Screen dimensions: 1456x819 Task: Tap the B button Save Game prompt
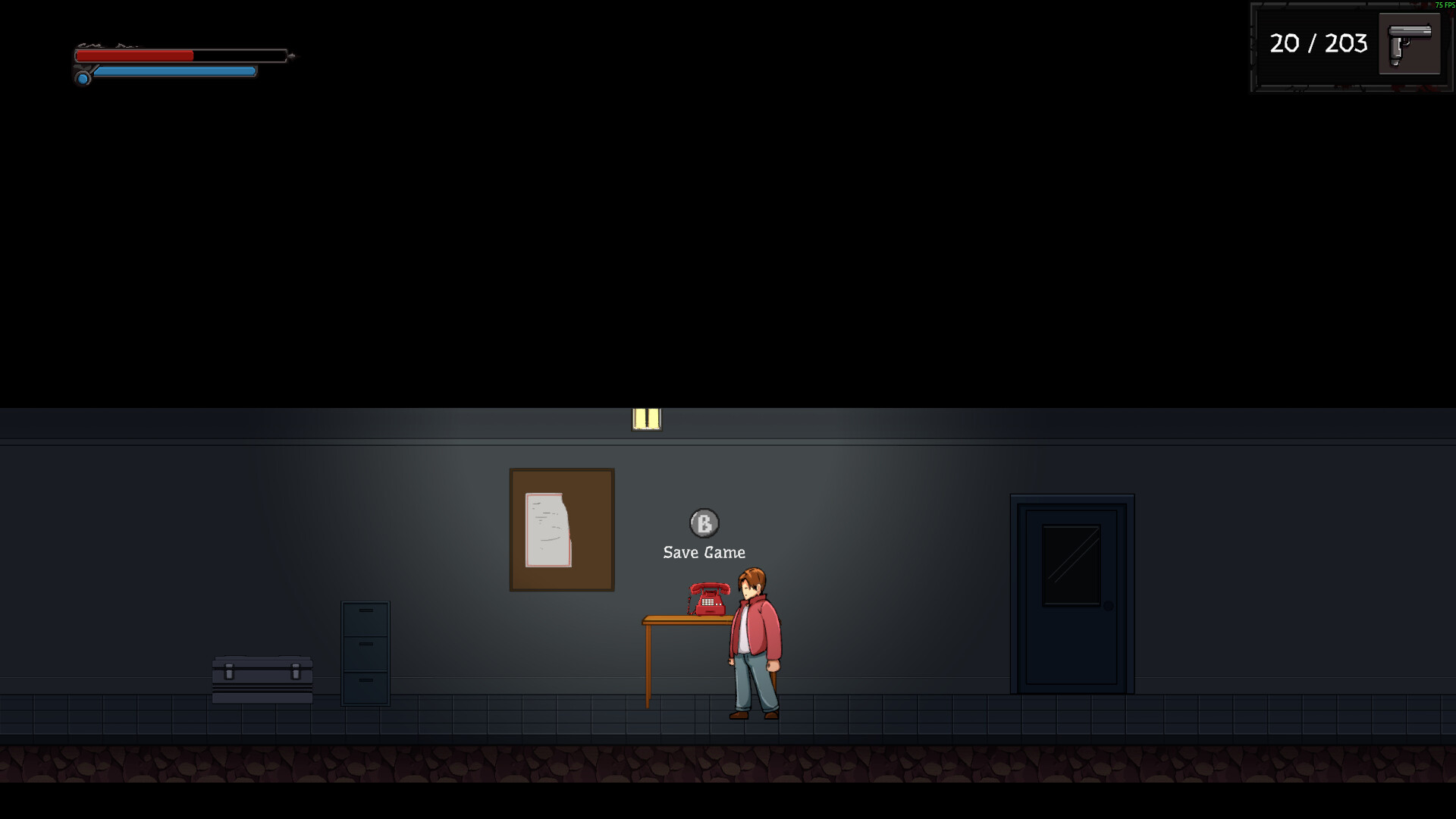[704, 523]
